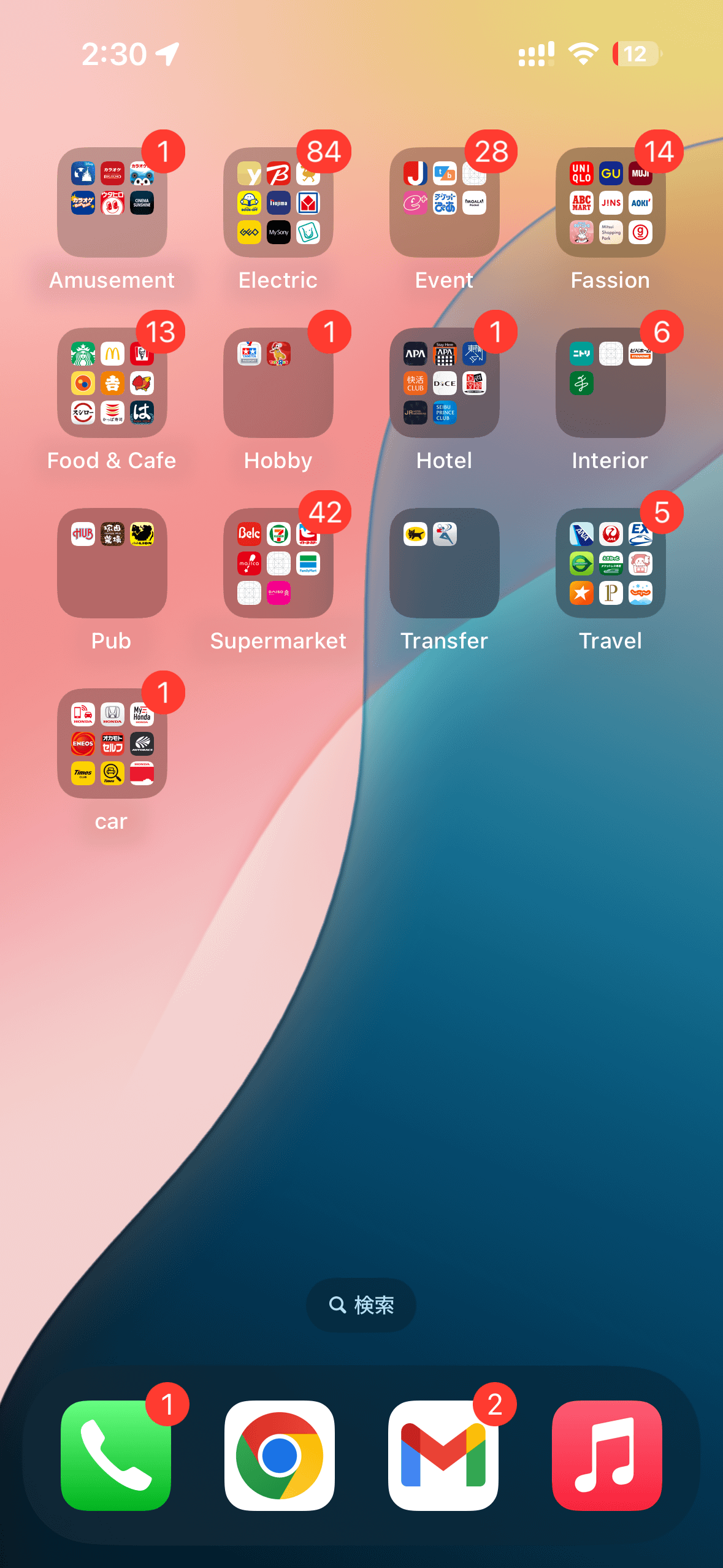This screenshot has height=1568, width=723.
Task: Open the Supermarket folder
Action: click(278, 563)
